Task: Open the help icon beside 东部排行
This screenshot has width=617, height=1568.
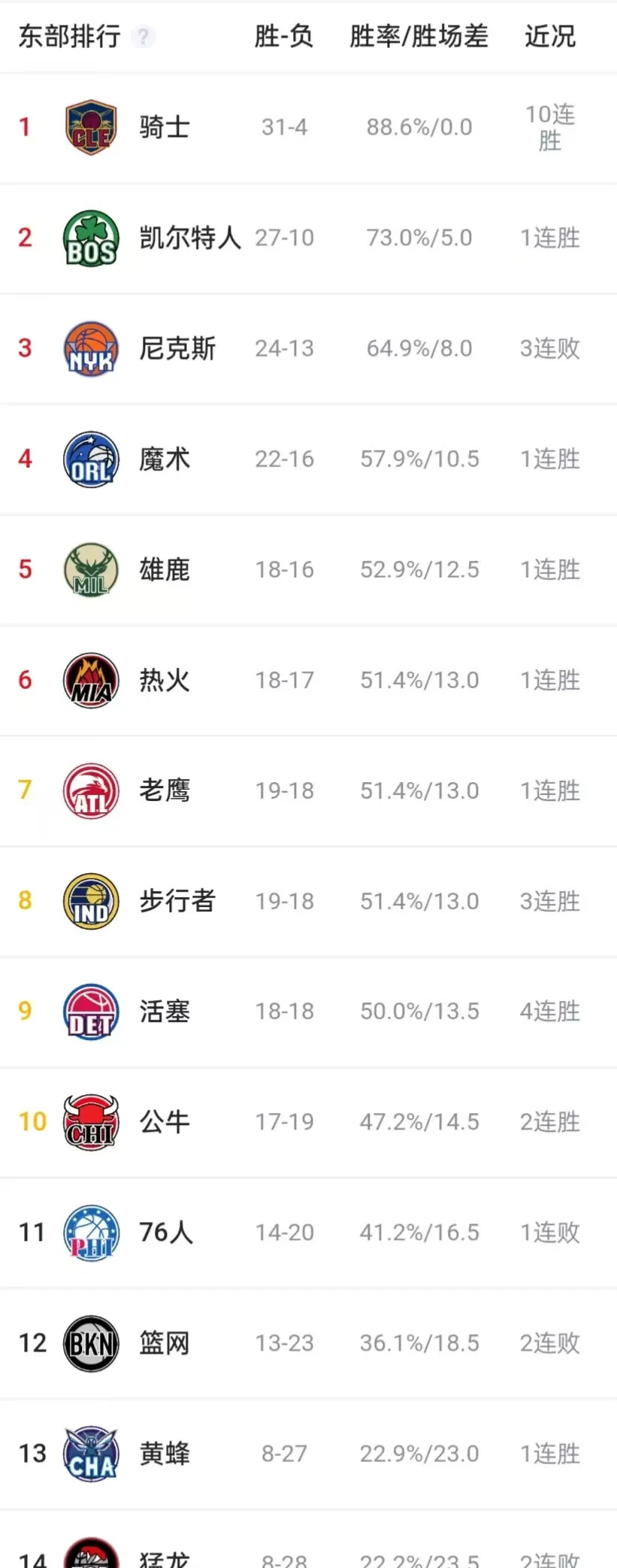Action: [x=143, y=36]
